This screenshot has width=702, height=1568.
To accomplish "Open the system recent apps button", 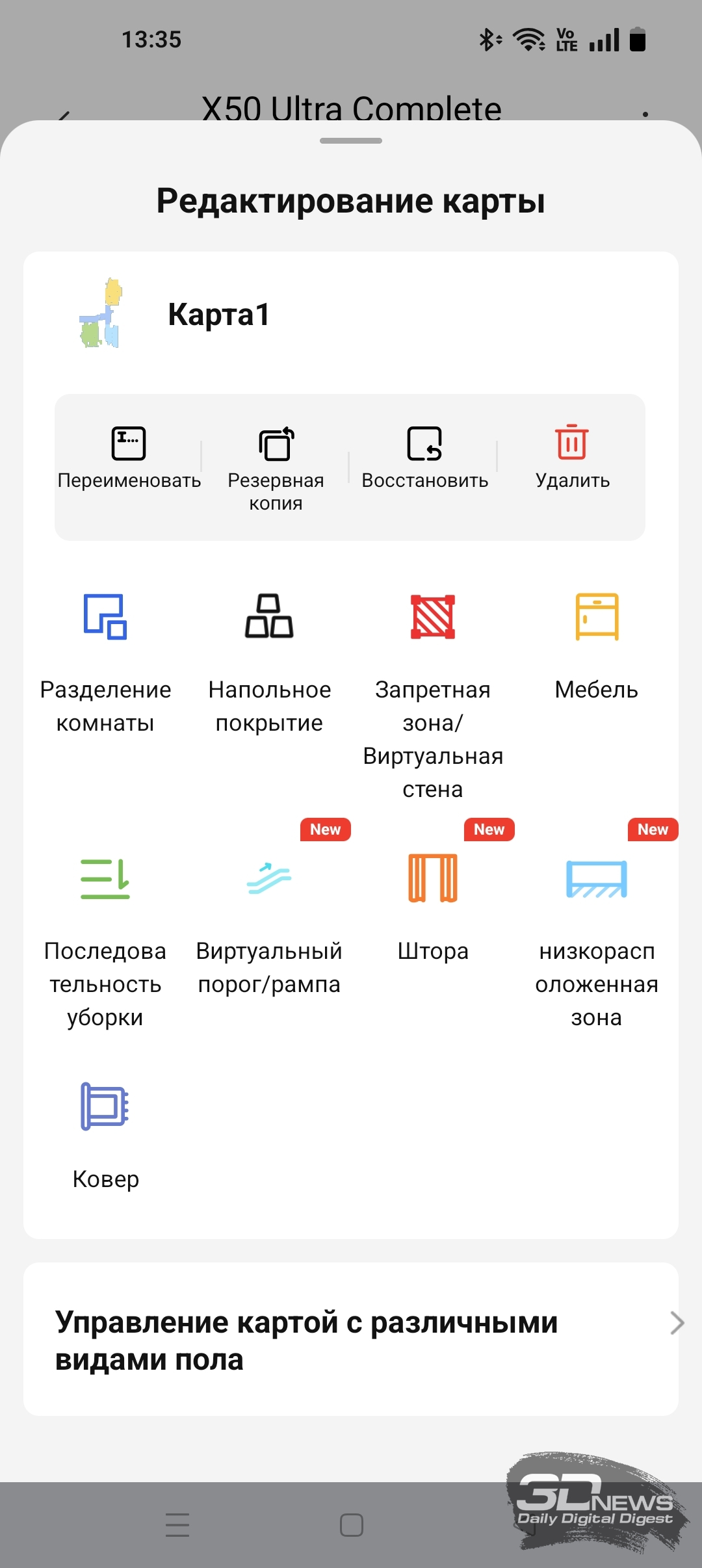I will (177, 1524).
